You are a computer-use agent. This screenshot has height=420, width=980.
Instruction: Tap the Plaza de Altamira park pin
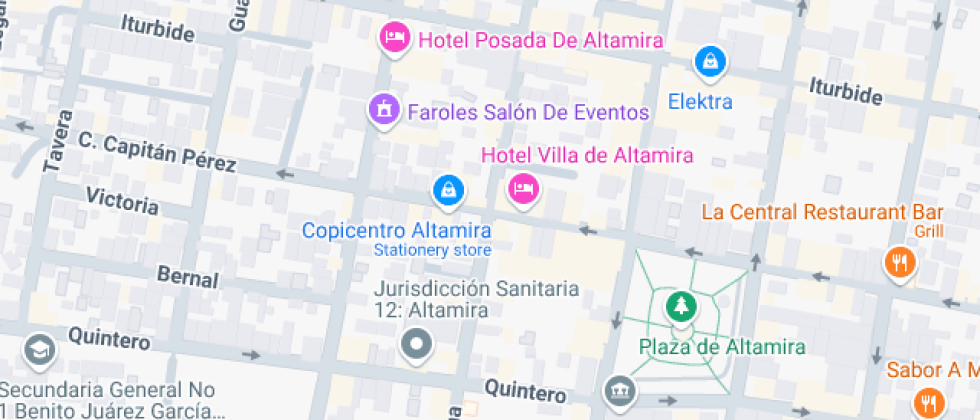(681, 308)
